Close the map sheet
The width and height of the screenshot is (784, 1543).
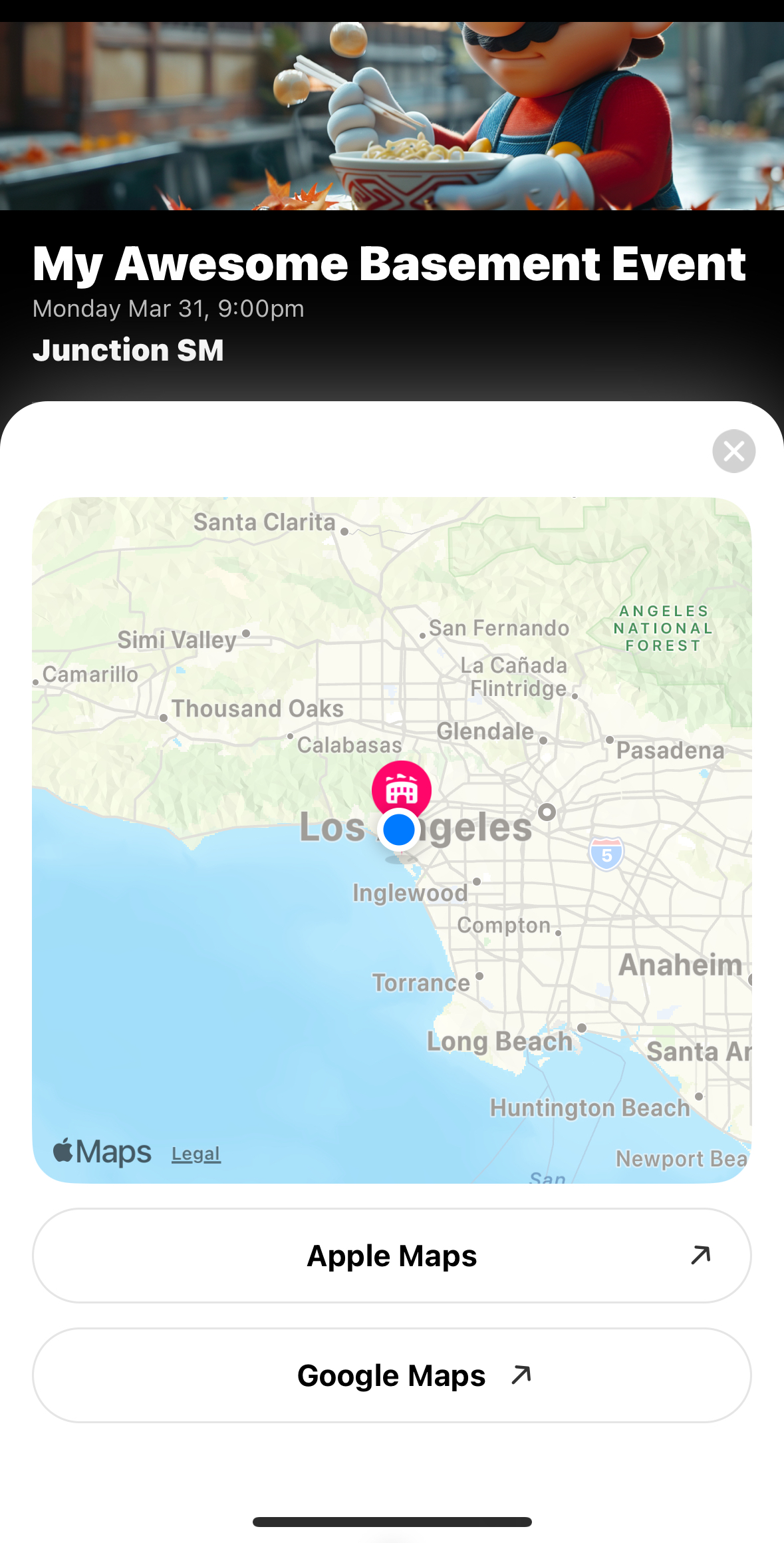733,451
